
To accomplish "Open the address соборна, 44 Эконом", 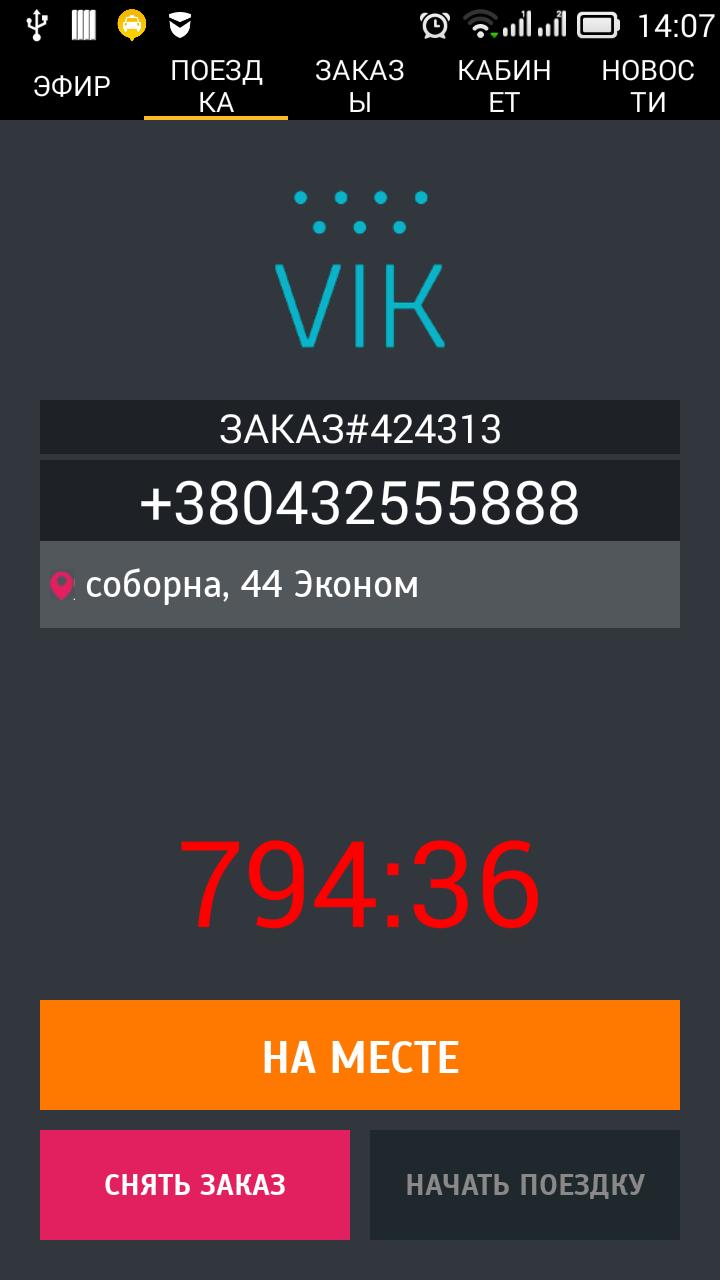I will [x=360, y=585].
